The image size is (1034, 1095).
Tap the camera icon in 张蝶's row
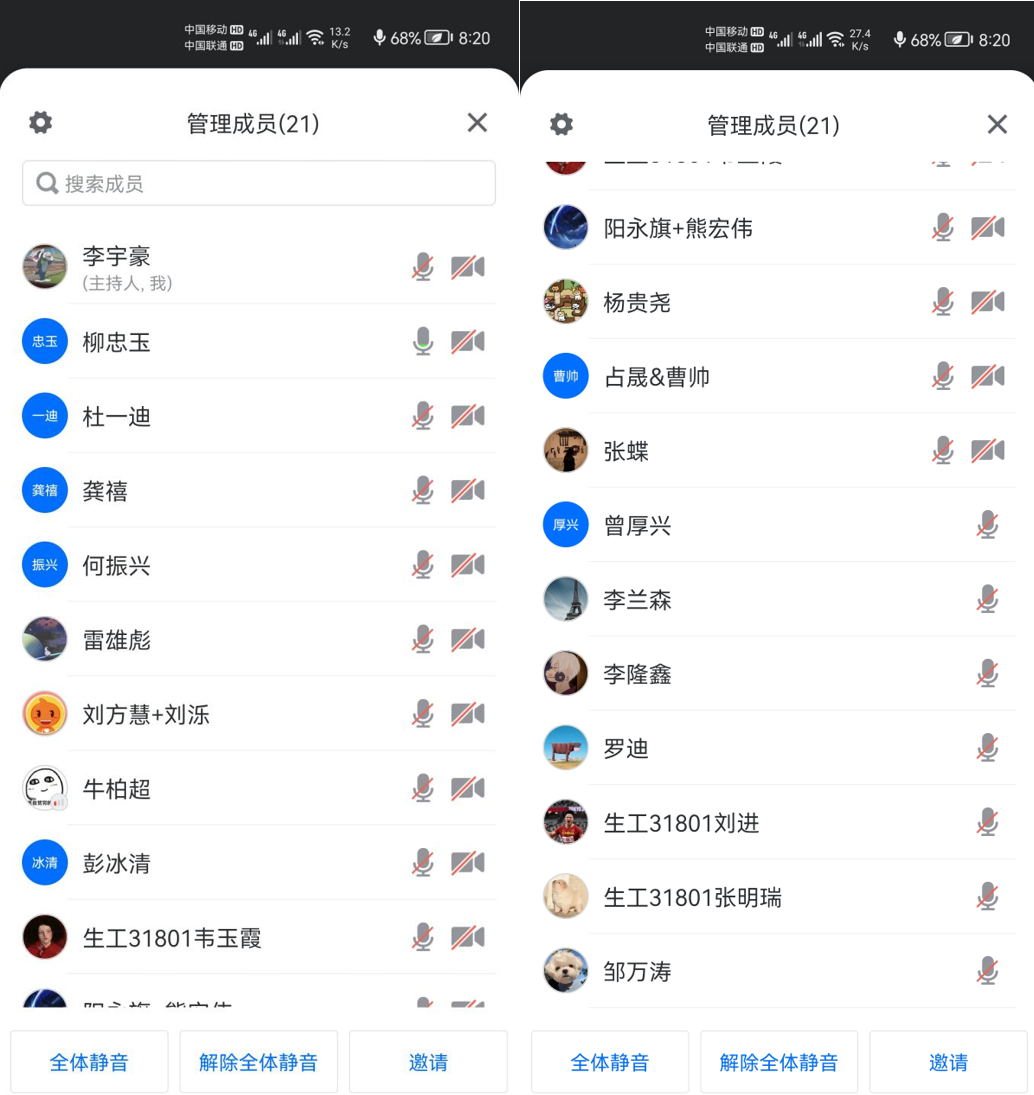point(987,451)
